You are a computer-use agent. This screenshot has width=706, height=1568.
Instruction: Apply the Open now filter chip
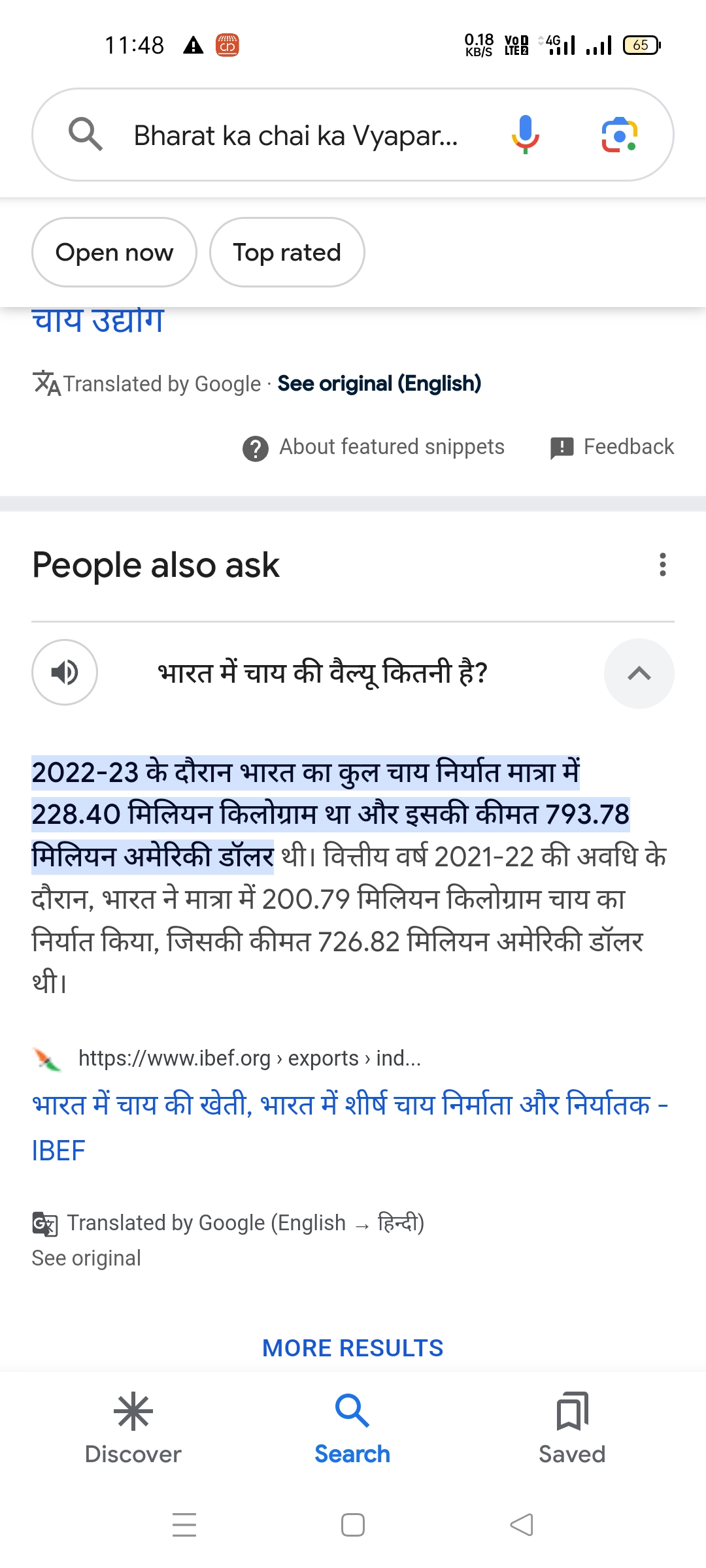pyautogui.click(x=114, y=252)
